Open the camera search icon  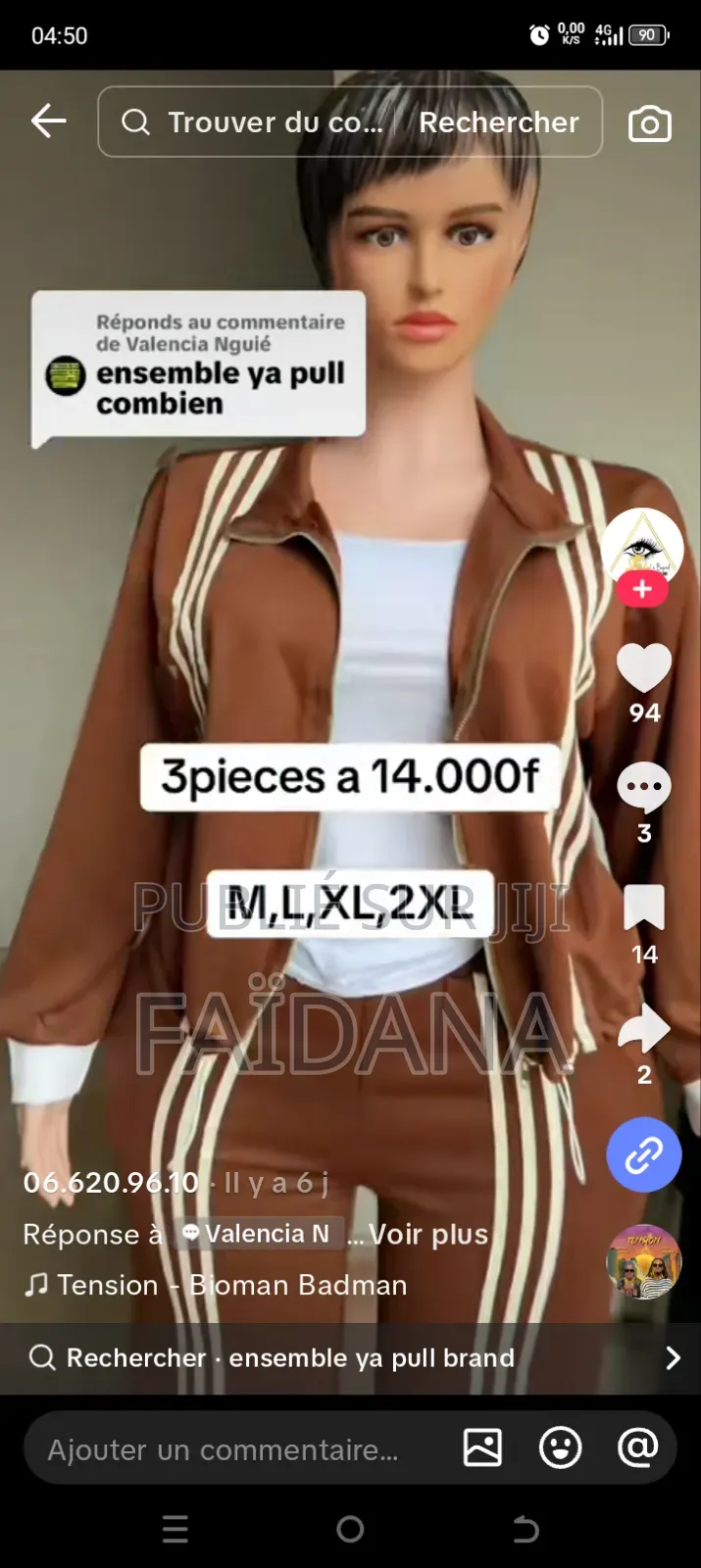(x=649, y=123)
